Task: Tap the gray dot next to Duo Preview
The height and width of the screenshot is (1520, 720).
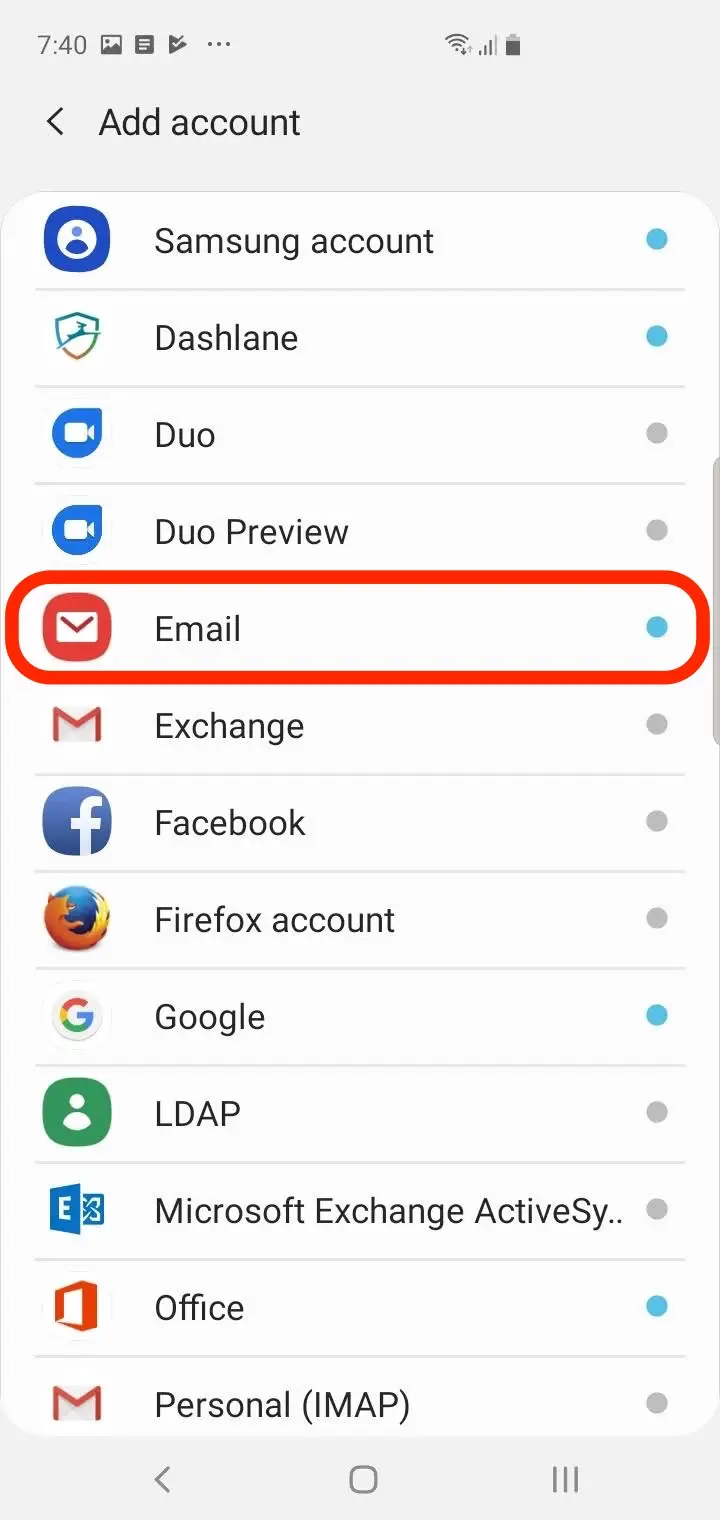Action: coord(657,530)
